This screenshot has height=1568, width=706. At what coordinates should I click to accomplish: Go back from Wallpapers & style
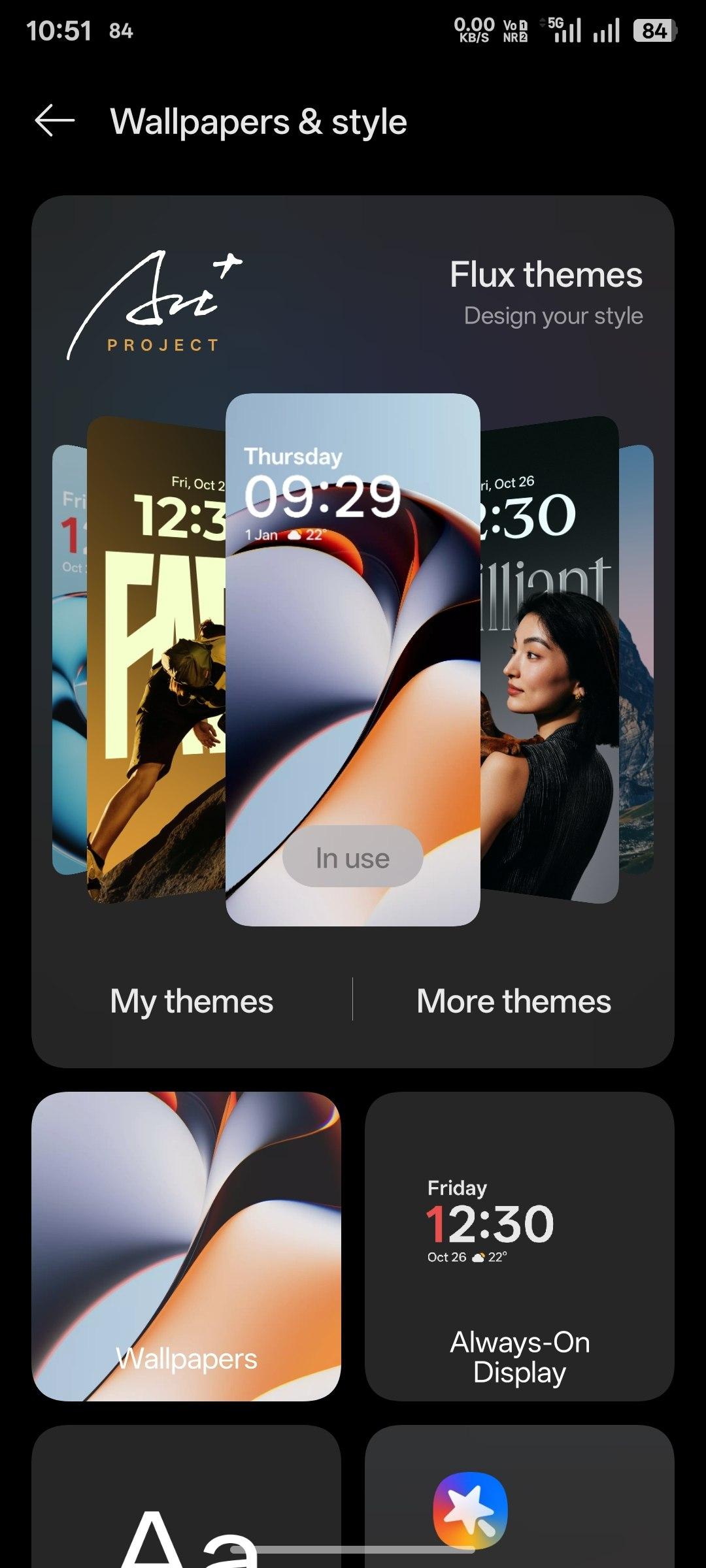(x=55, y=122)
